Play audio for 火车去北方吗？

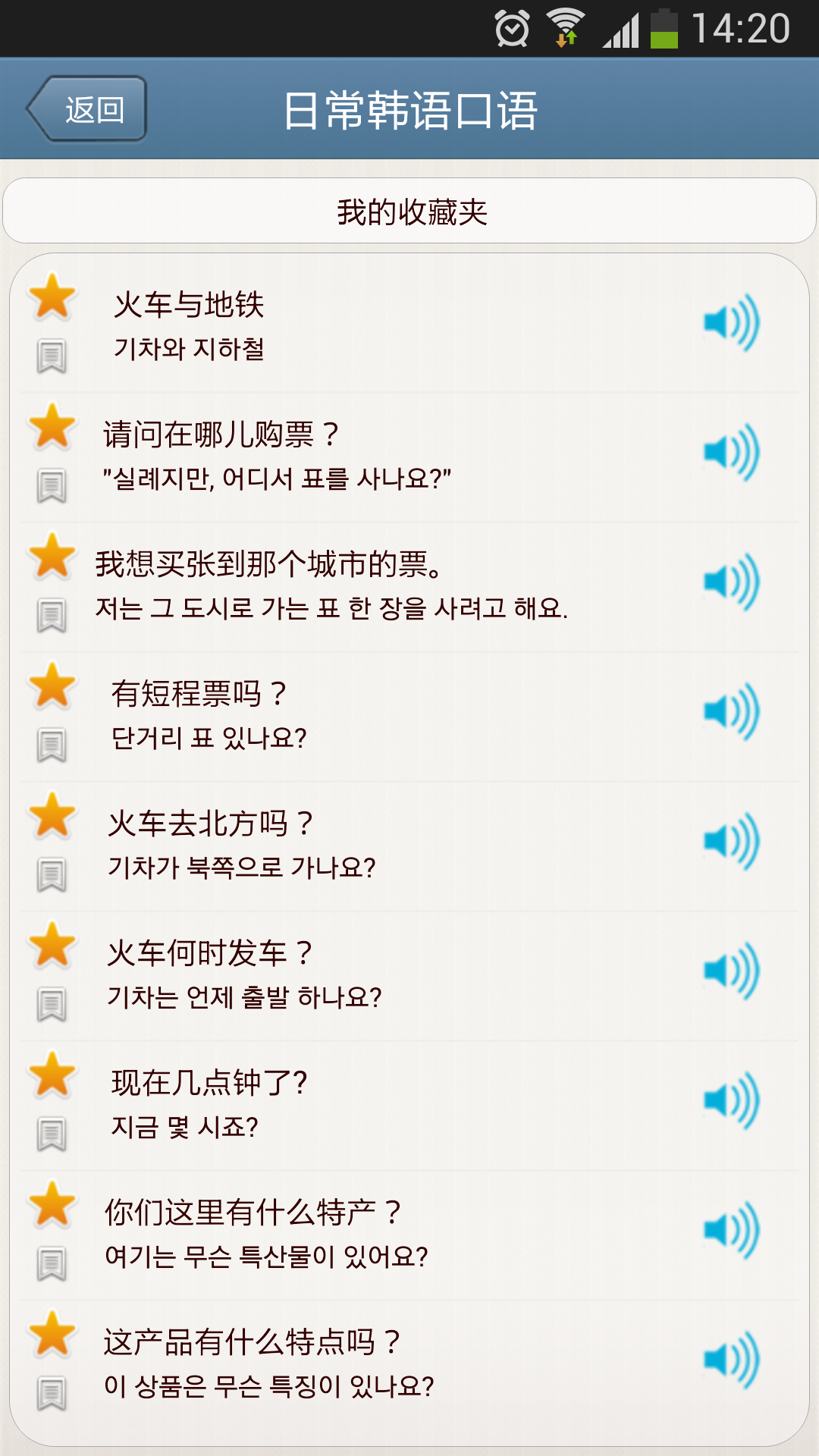click(731, 842)
